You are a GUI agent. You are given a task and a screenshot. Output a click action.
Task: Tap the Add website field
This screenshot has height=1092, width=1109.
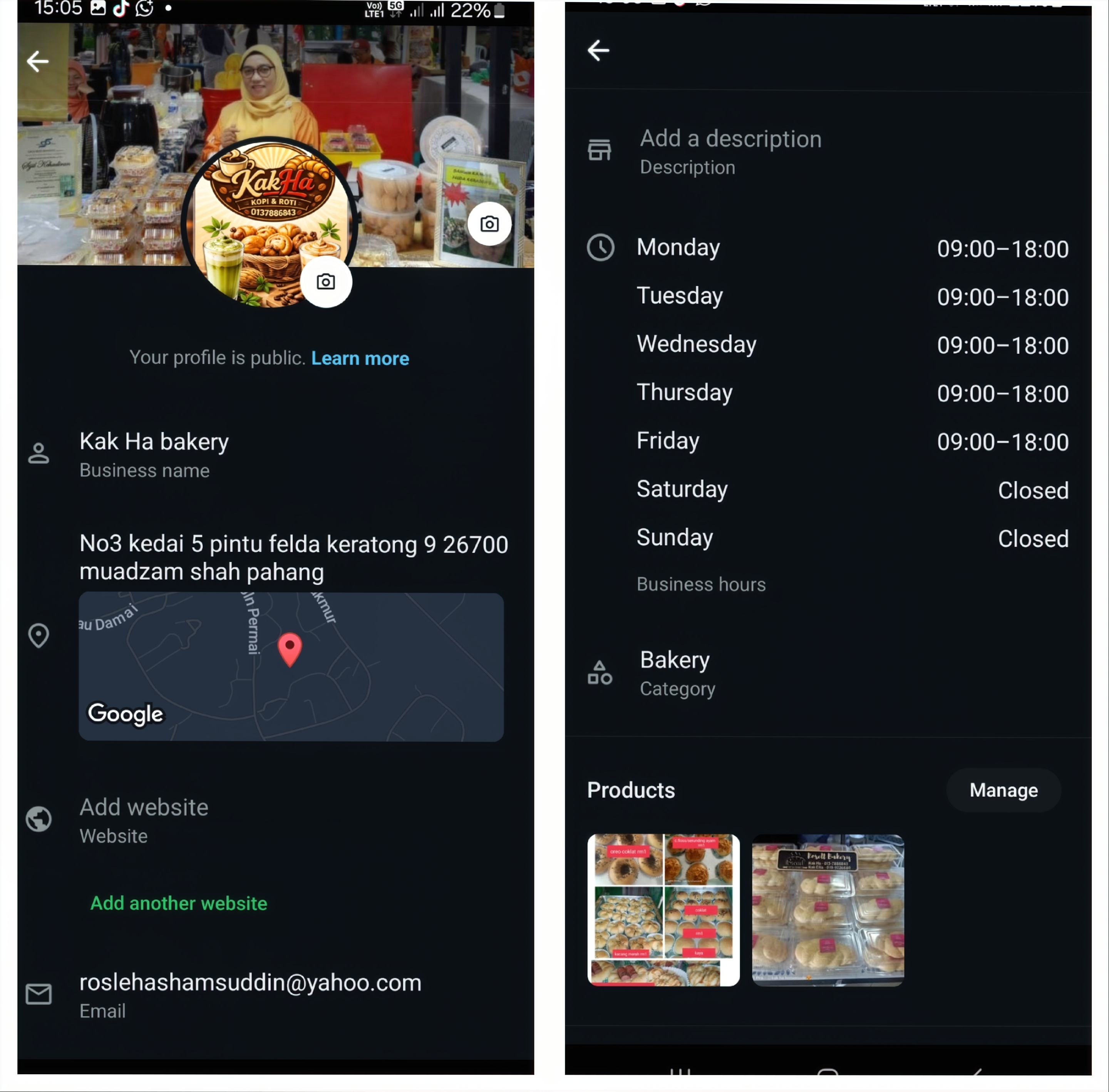(143, 819)
